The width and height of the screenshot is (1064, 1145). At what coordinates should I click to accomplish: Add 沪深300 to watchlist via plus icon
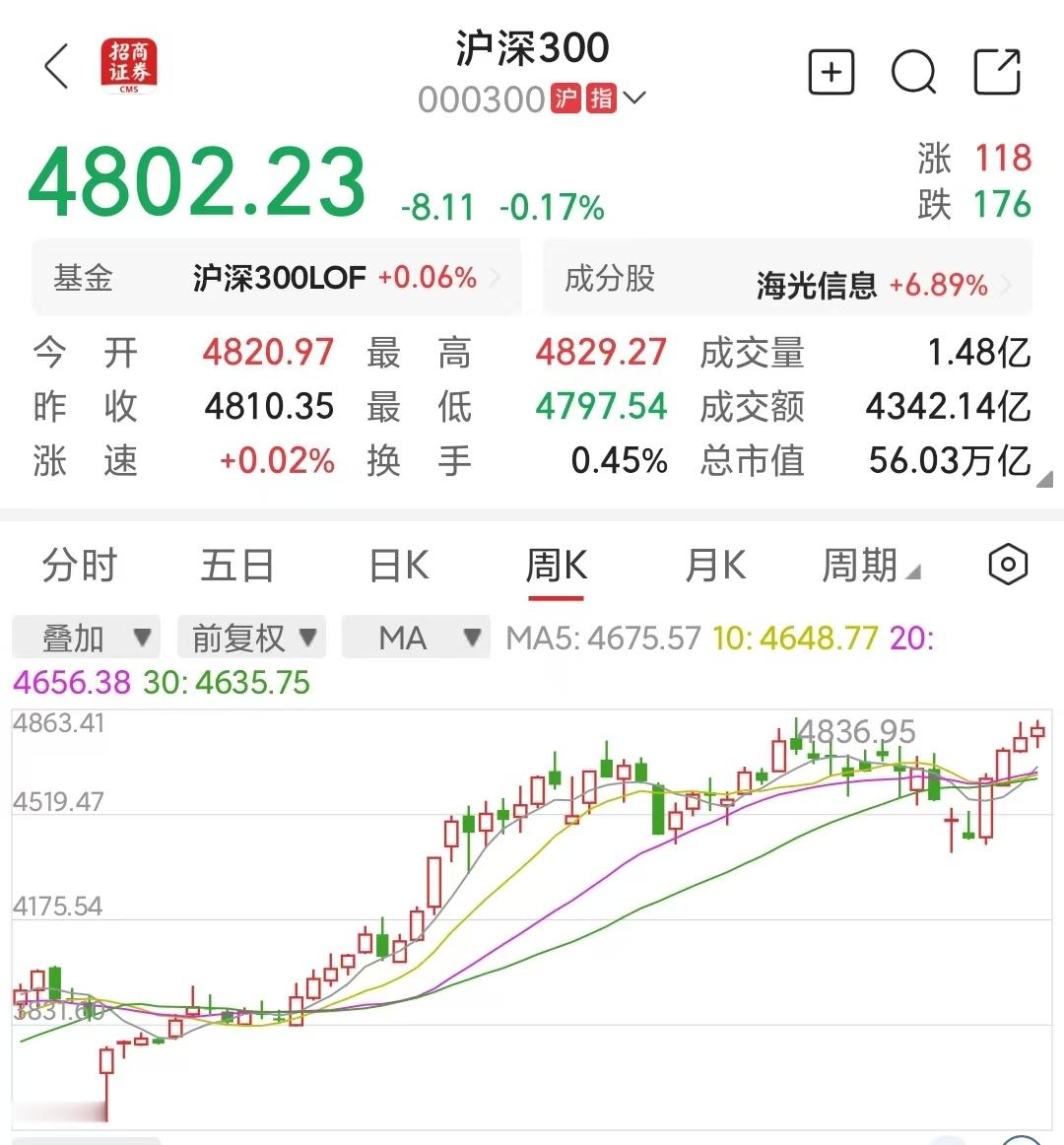click(831, 72)
